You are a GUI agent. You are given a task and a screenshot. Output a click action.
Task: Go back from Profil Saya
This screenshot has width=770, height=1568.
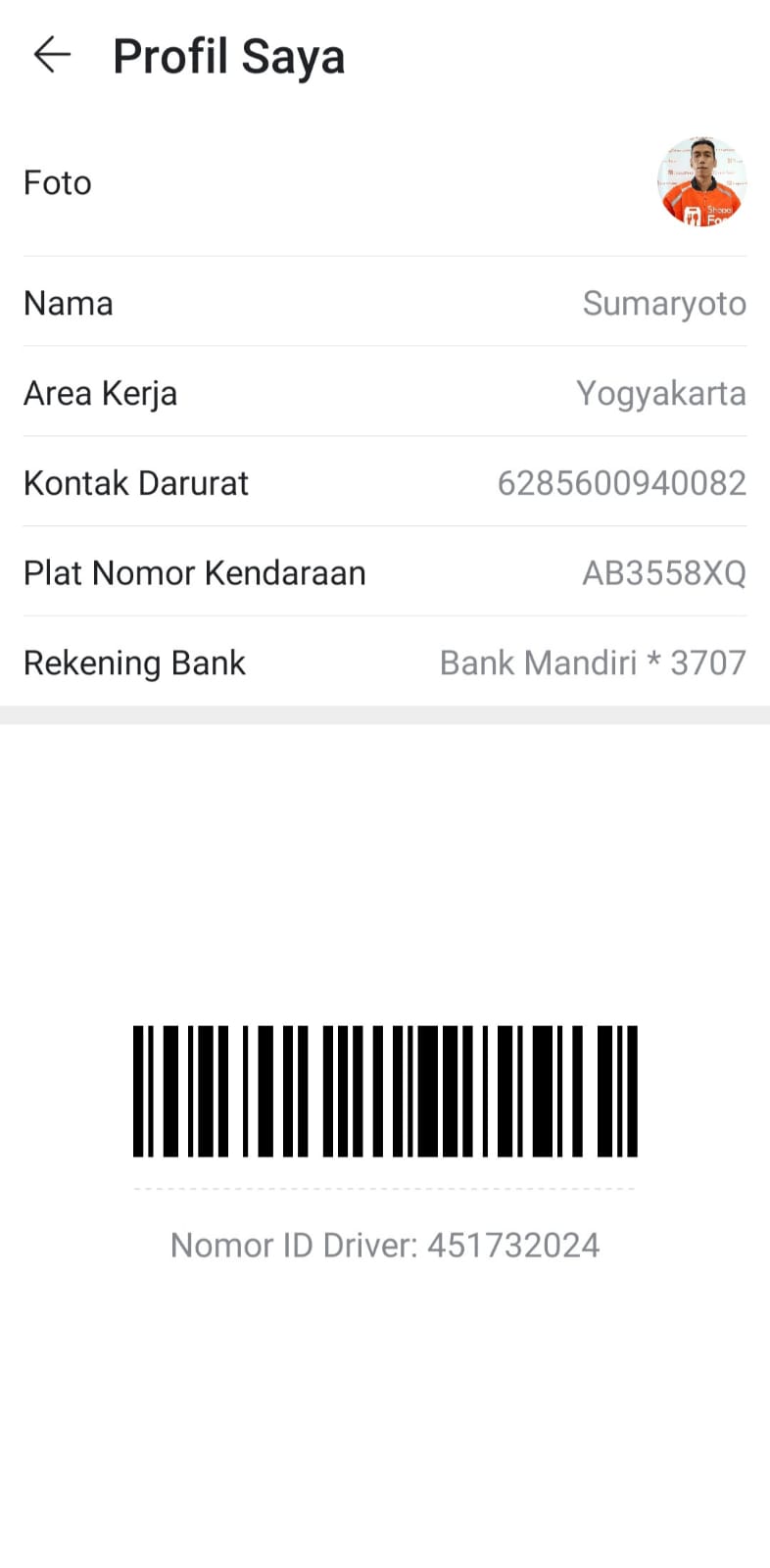[52, 55]
